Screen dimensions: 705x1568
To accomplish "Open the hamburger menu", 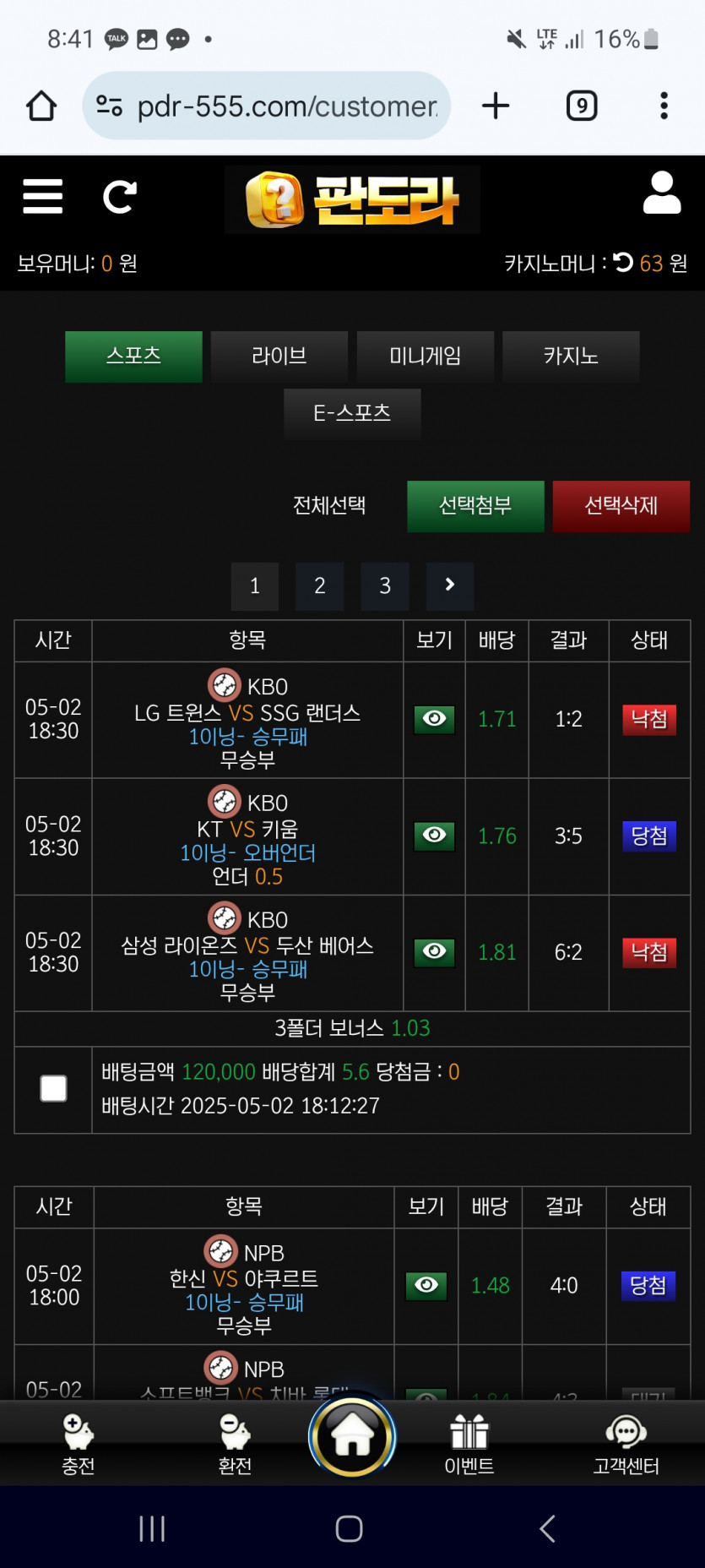I will click(x=42, y=196).
